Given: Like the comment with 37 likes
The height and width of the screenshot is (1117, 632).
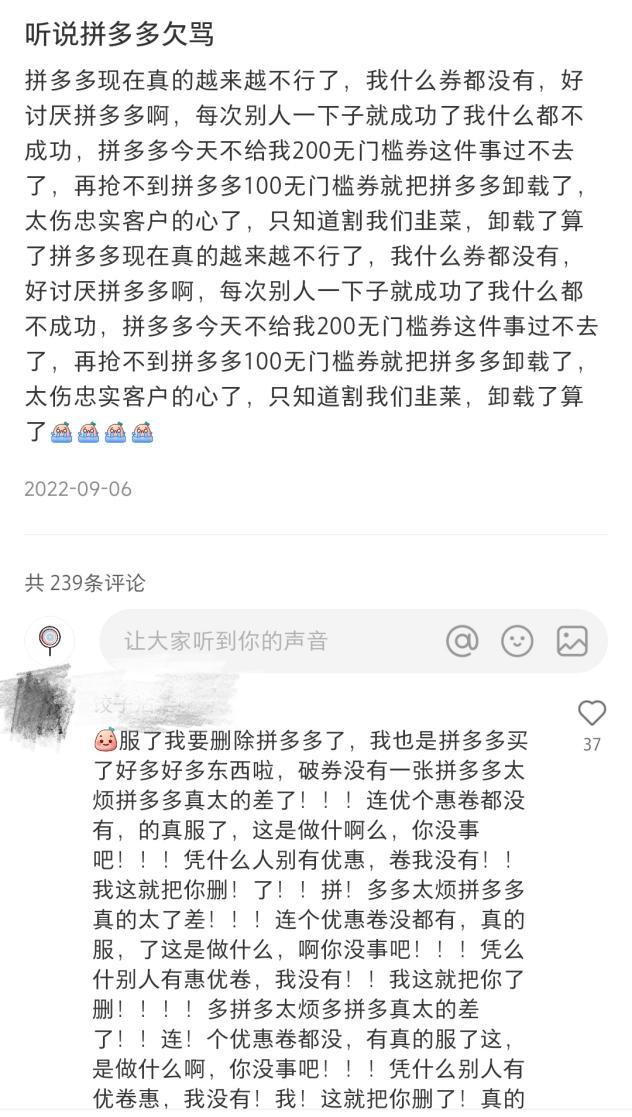Looking at the screenshot, I should [591, 712].
